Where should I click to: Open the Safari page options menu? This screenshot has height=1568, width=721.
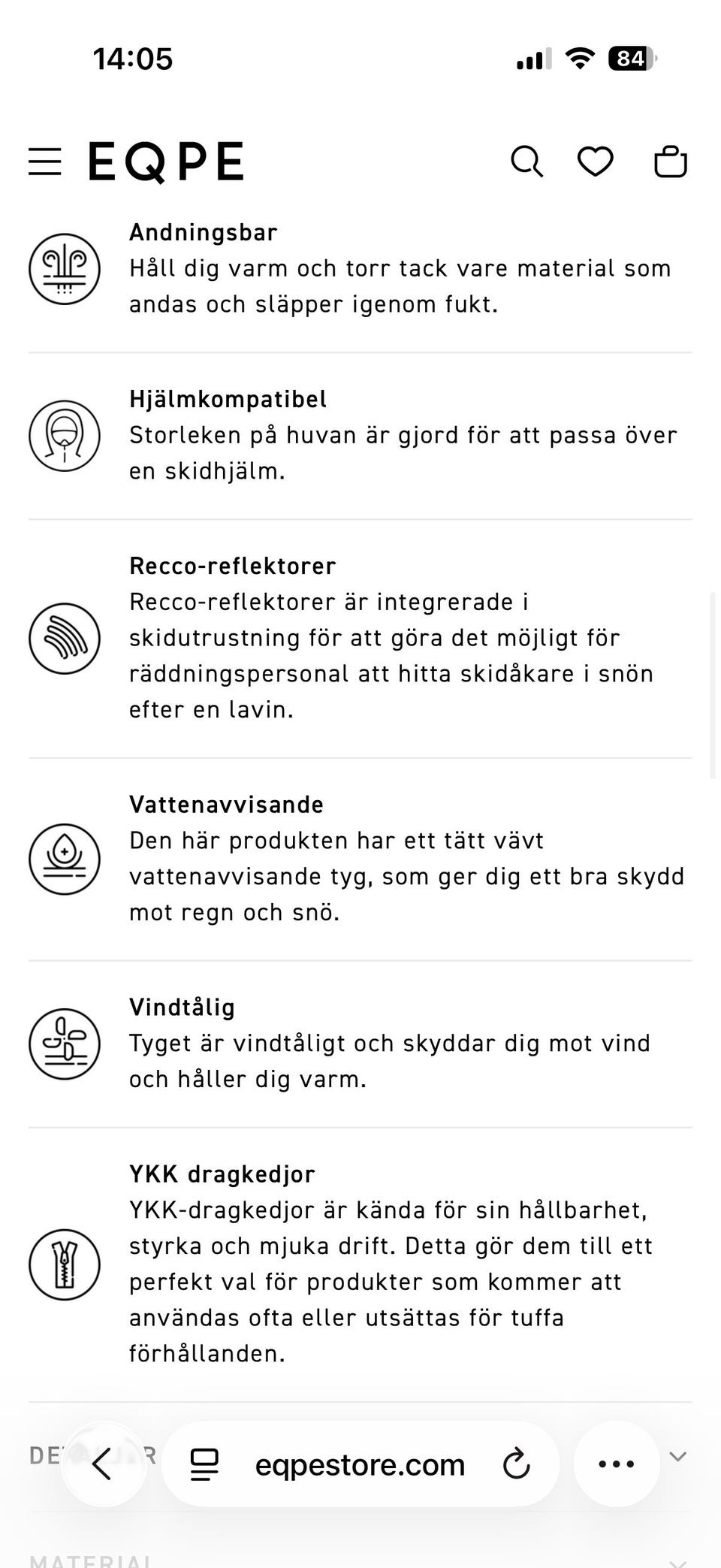[x=616, y=1464]
